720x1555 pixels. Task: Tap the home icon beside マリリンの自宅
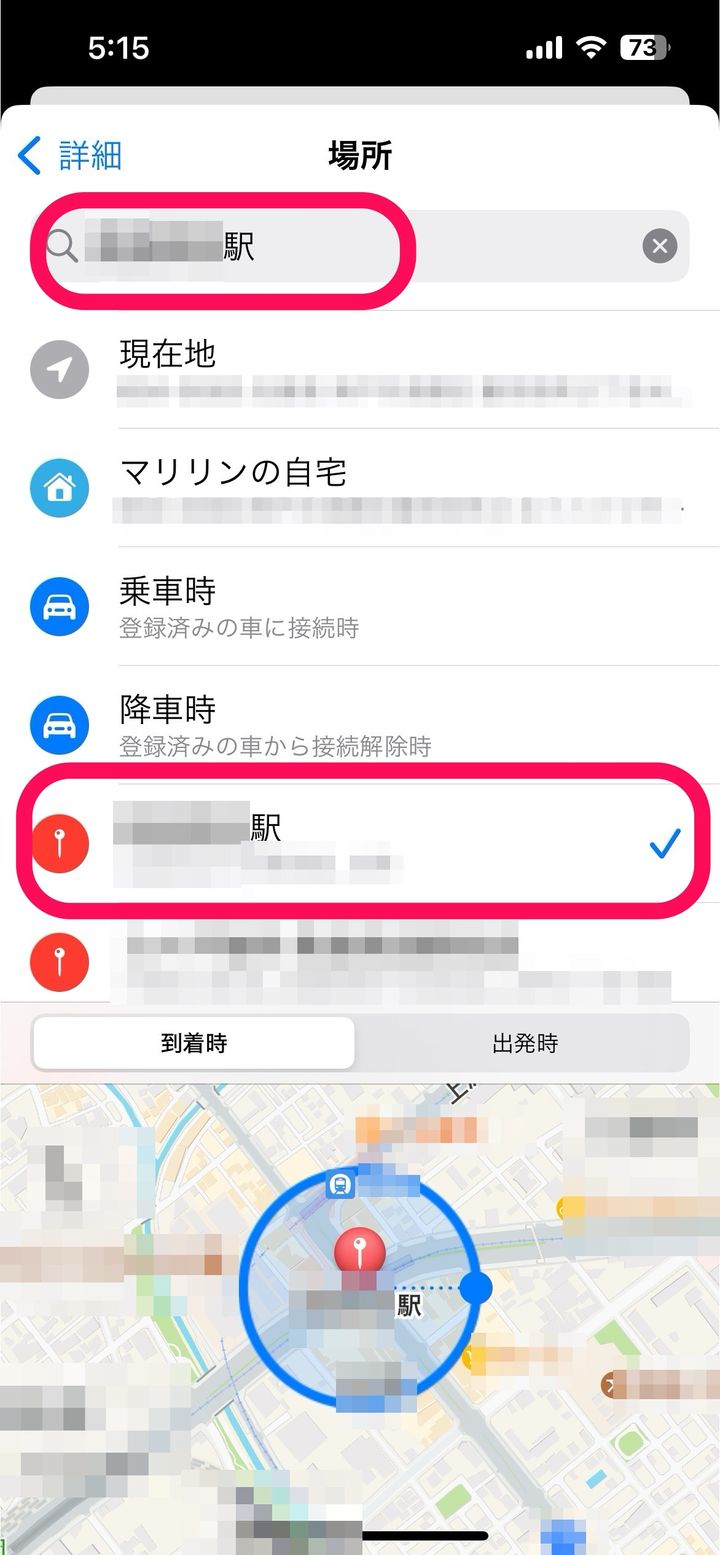[62, 488]
